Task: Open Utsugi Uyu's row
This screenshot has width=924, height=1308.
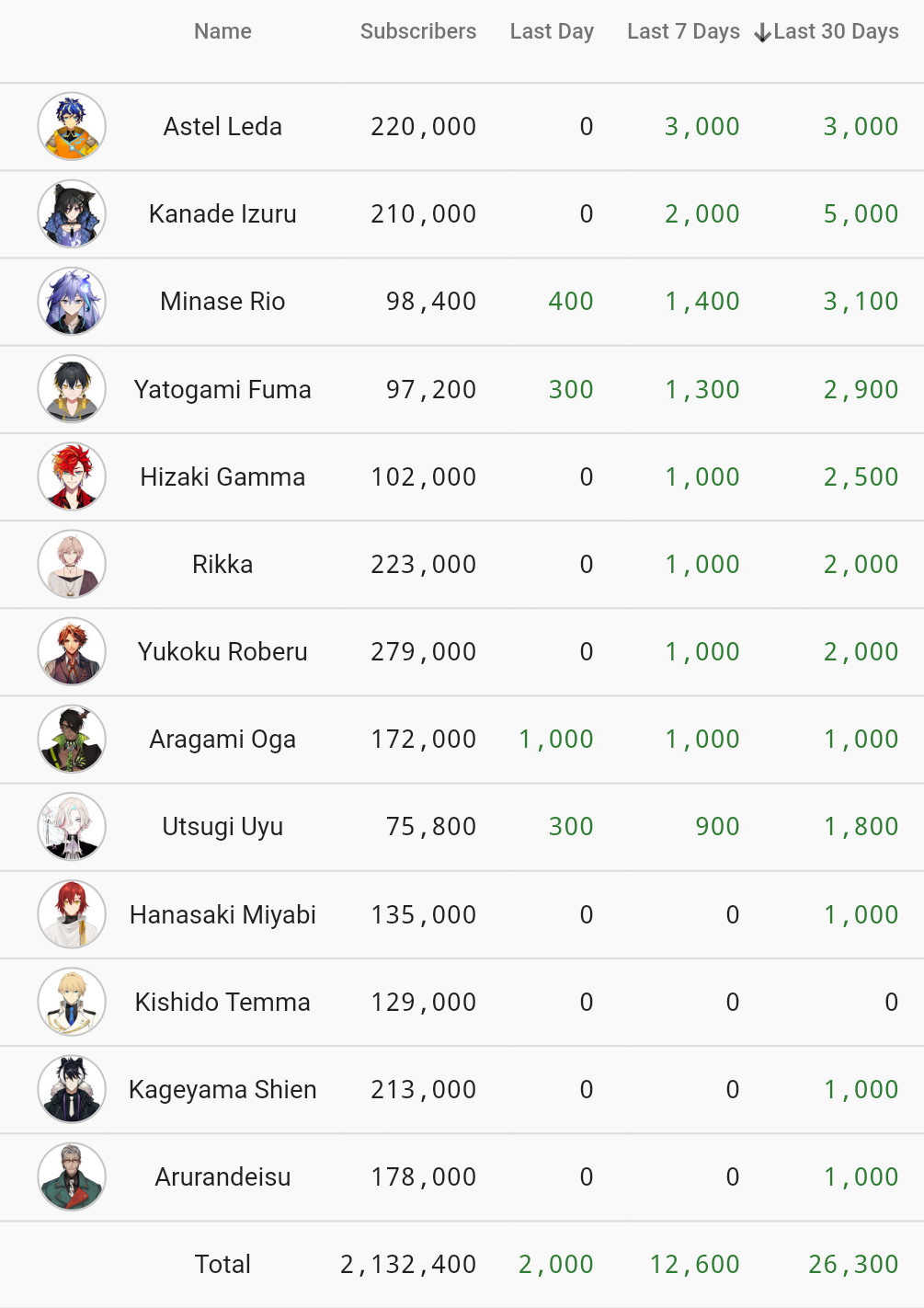Action: (222, 827)
